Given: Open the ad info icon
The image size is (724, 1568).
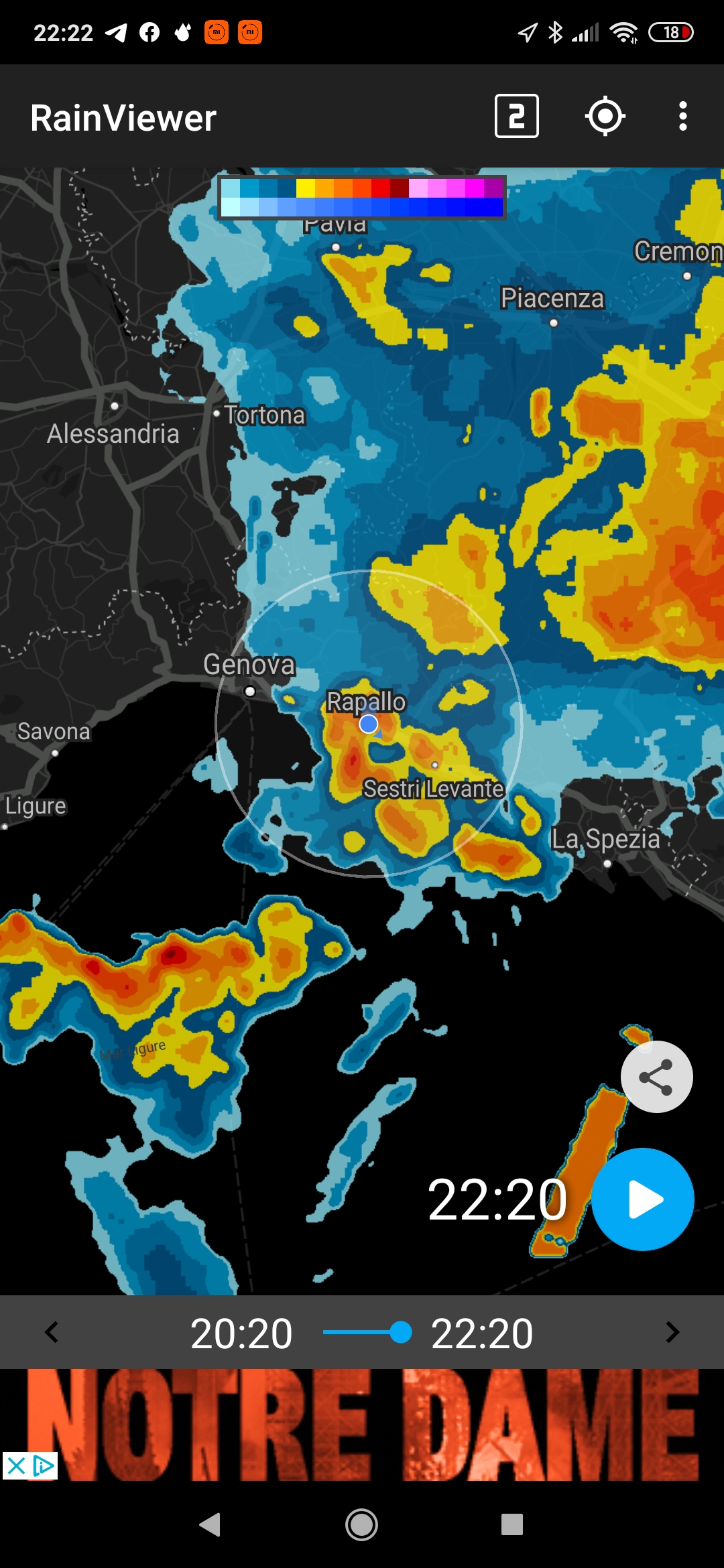Looking at the screenshot, I should point(44,1466).
